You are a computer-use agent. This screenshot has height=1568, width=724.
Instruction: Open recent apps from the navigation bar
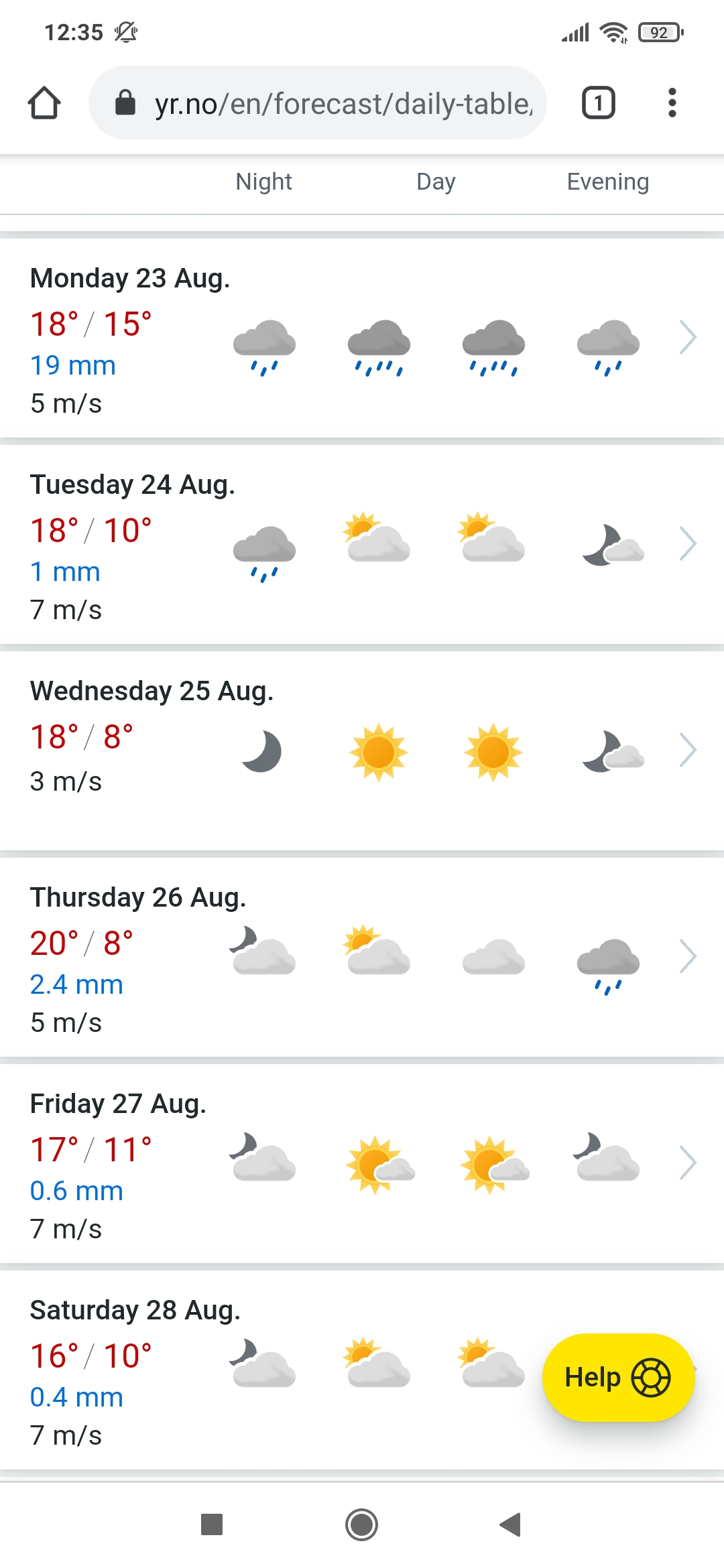click(212, 1524)
